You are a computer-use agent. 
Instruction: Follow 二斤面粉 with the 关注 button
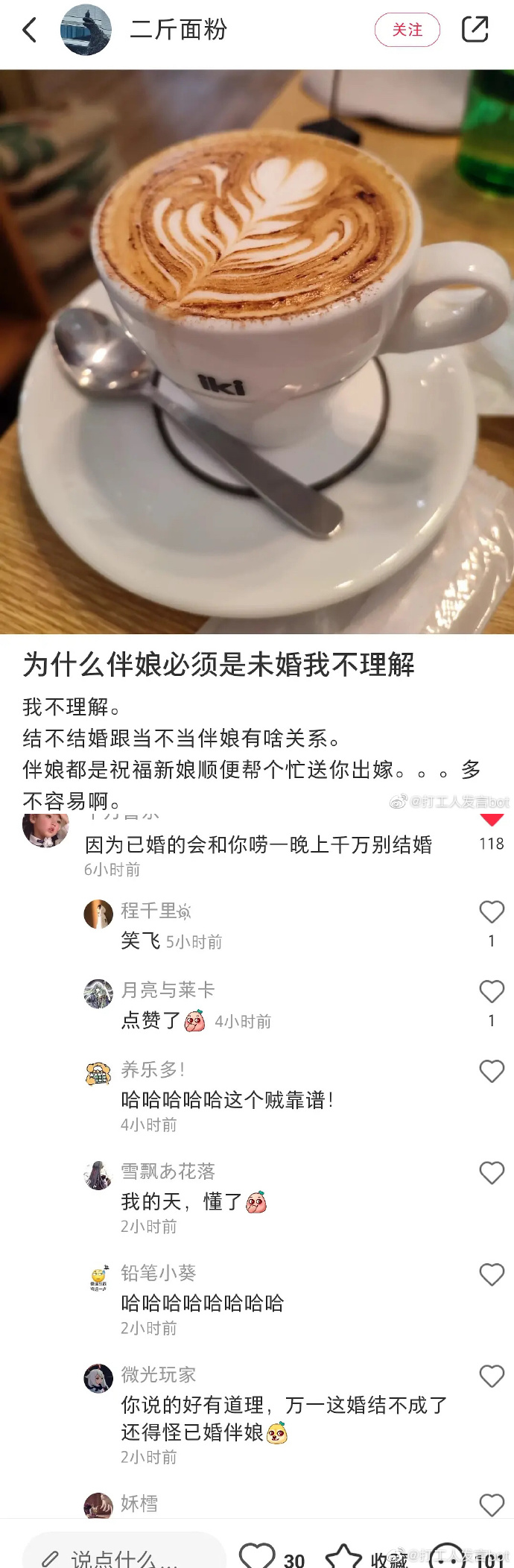407,30
